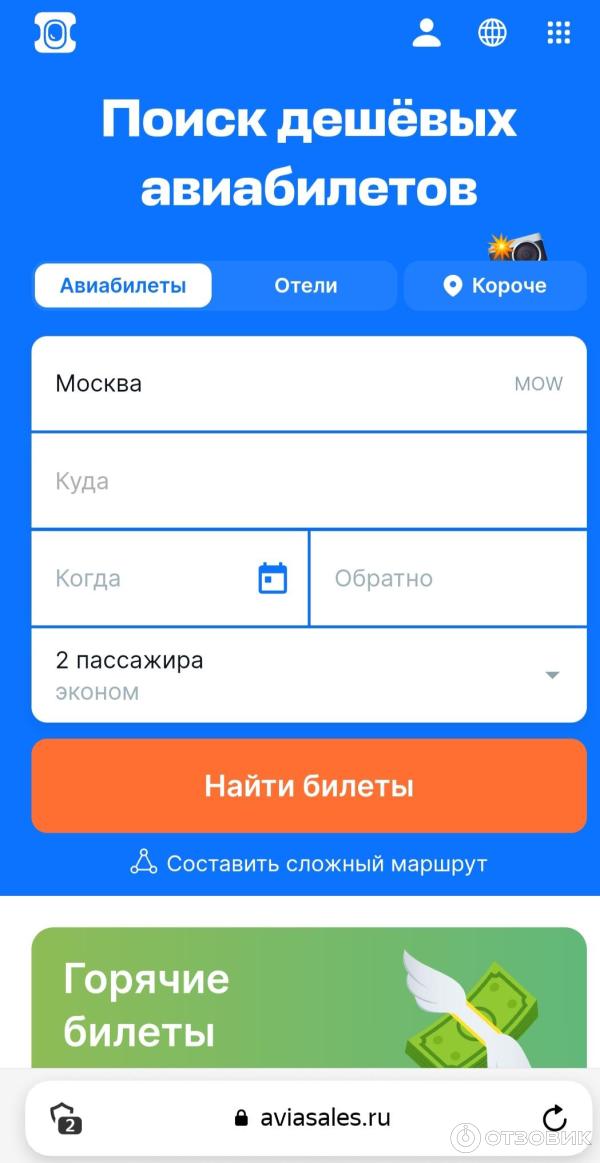This screenshot has width=600, height=1163.
Task: Open the language globe icon
Action: point(492,33)
